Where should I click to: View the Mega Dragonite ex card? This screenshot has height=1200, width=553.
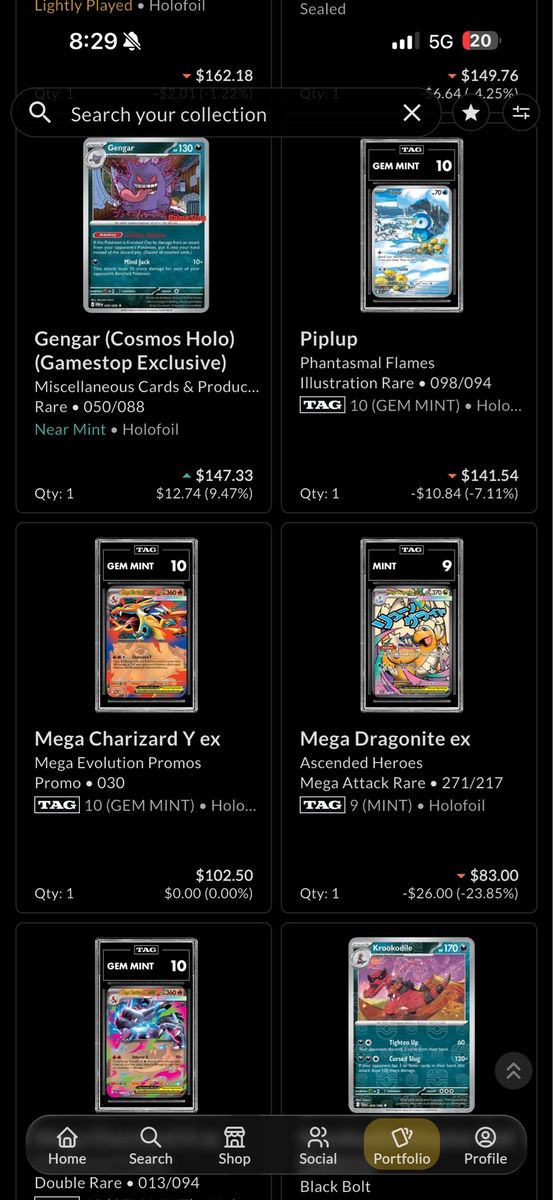410,718
